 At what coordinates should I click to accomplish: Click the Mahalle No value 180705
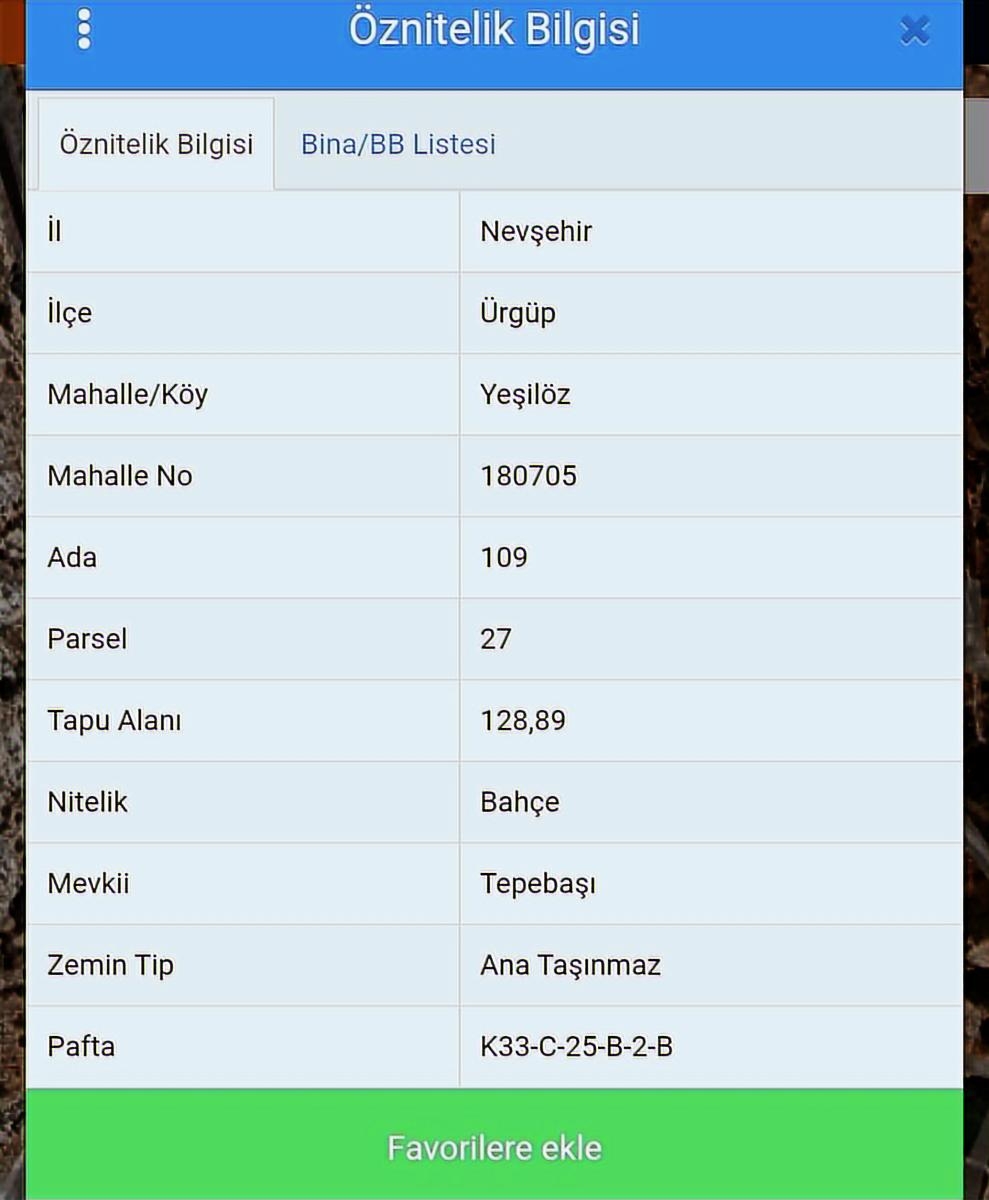[x=527, y=476]
